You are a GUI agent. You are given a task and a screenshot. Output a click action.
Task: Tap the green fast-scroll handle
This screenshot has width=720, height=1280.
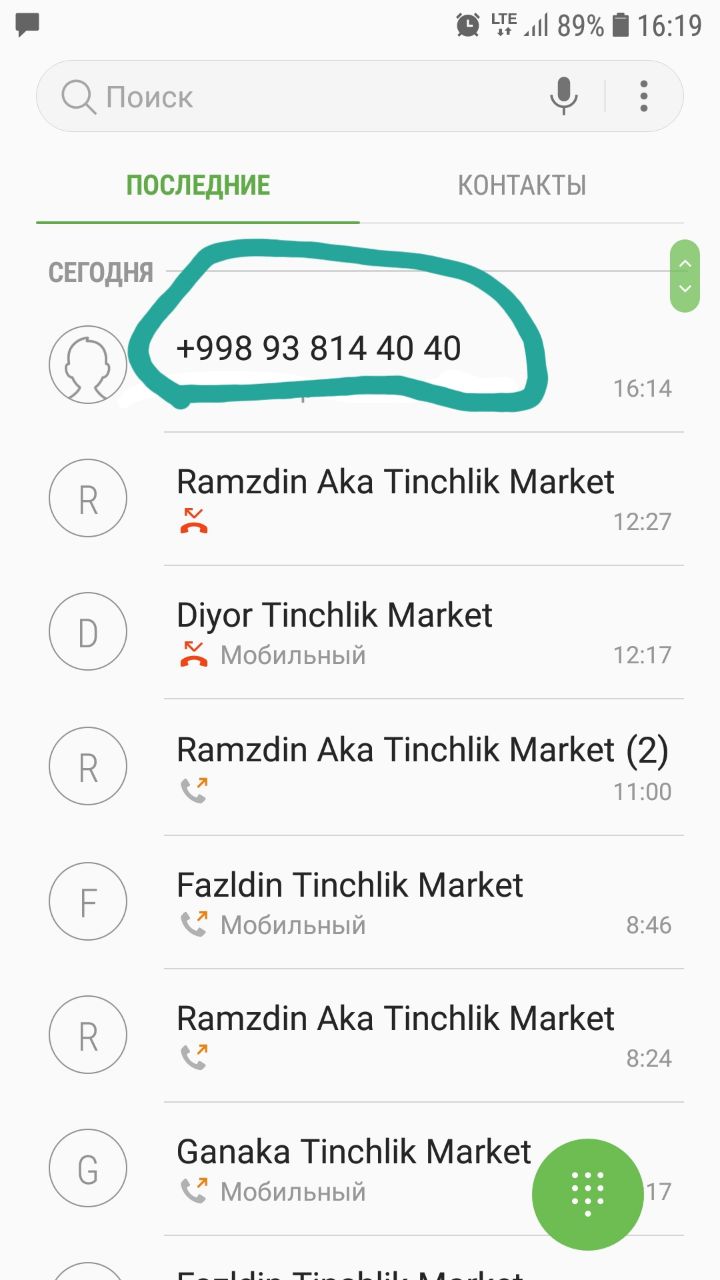[685, 276]
